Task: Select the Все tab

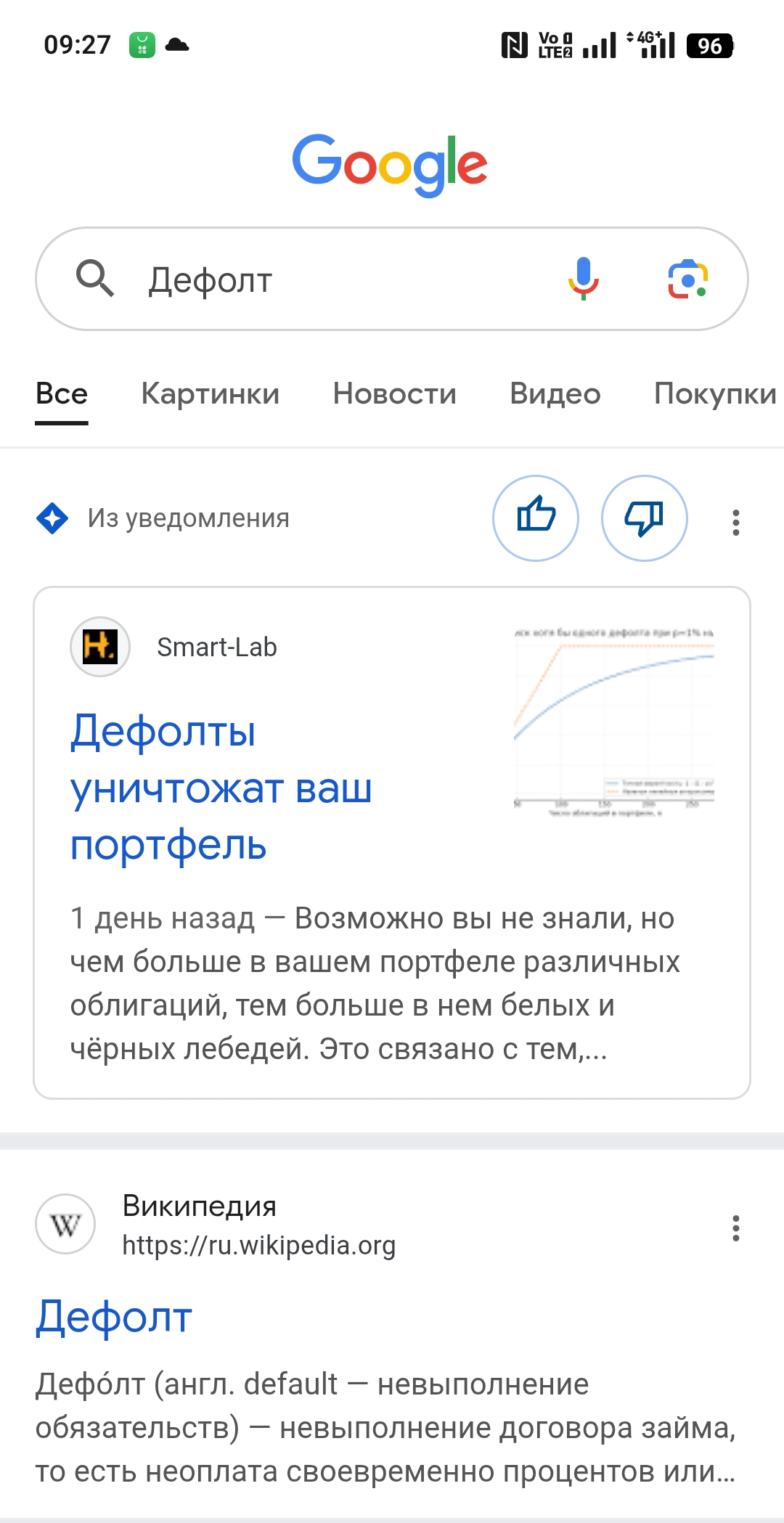Action: 62,394
